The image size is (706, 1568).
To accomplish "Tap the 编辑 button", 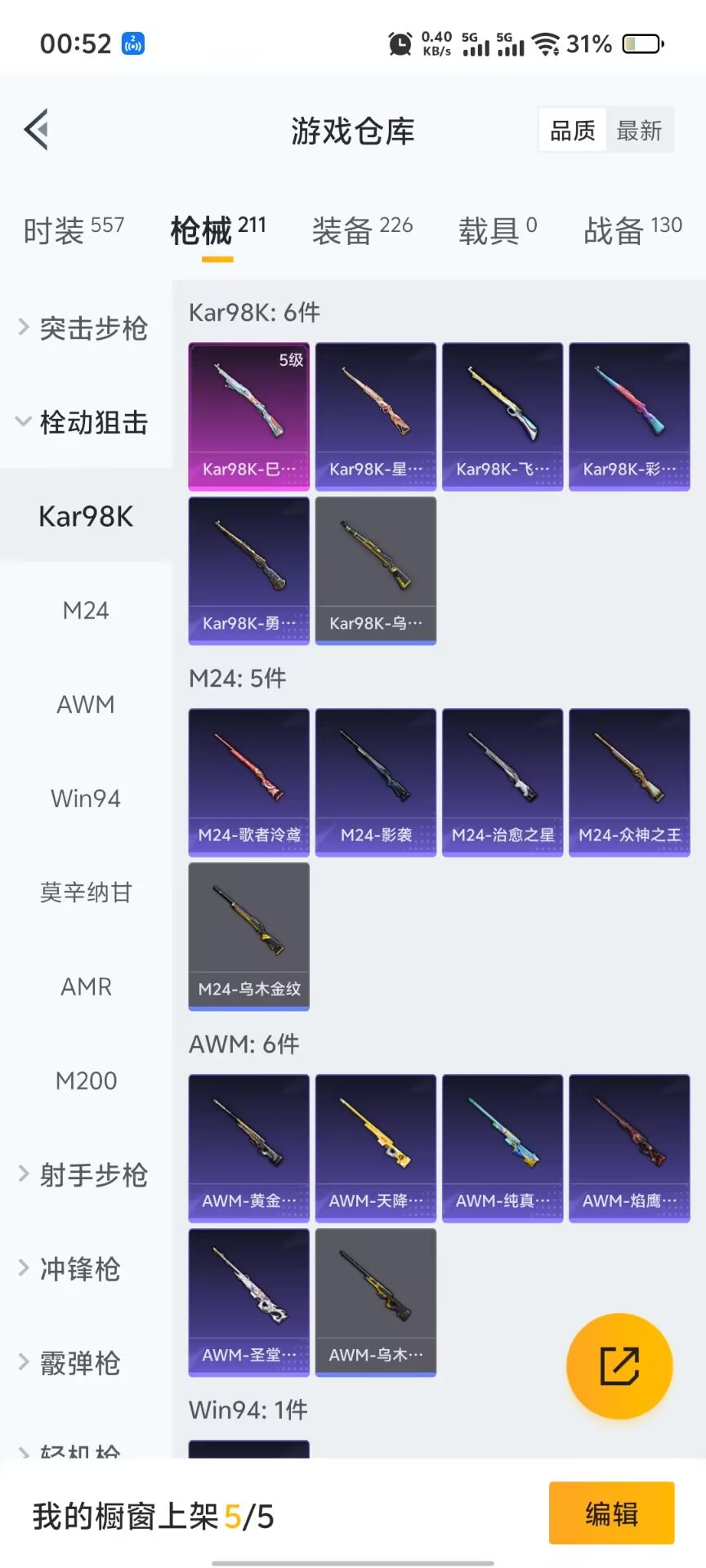I will [x=611, y=1513].
